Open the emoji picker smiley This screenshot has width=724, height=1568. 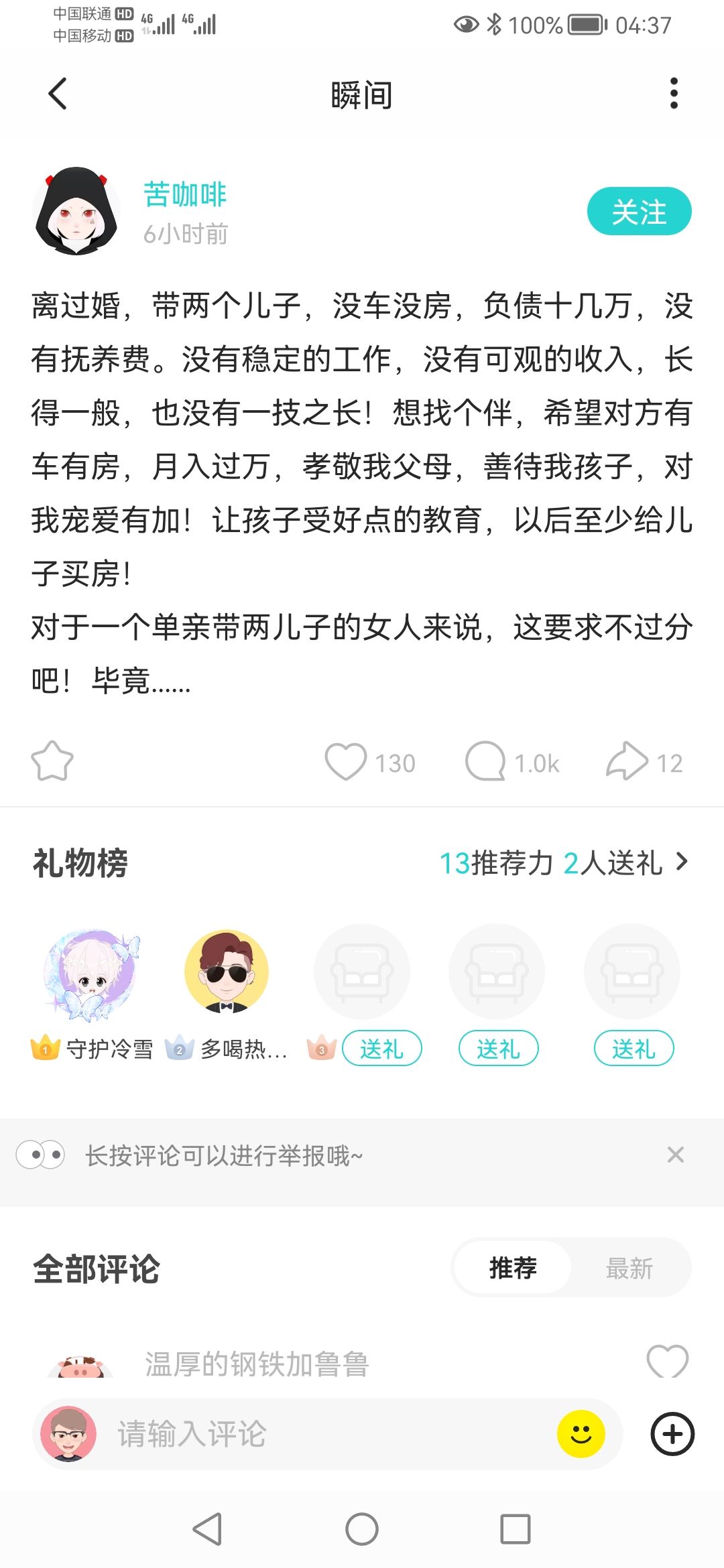pos(581,1434)
